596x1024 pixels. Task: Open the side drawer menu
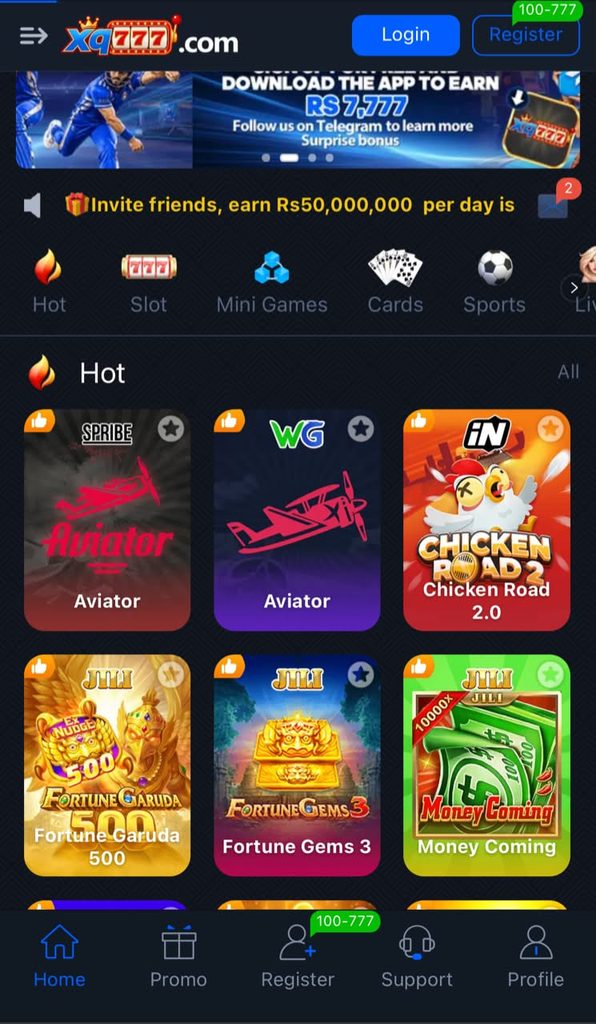[33, 36]
